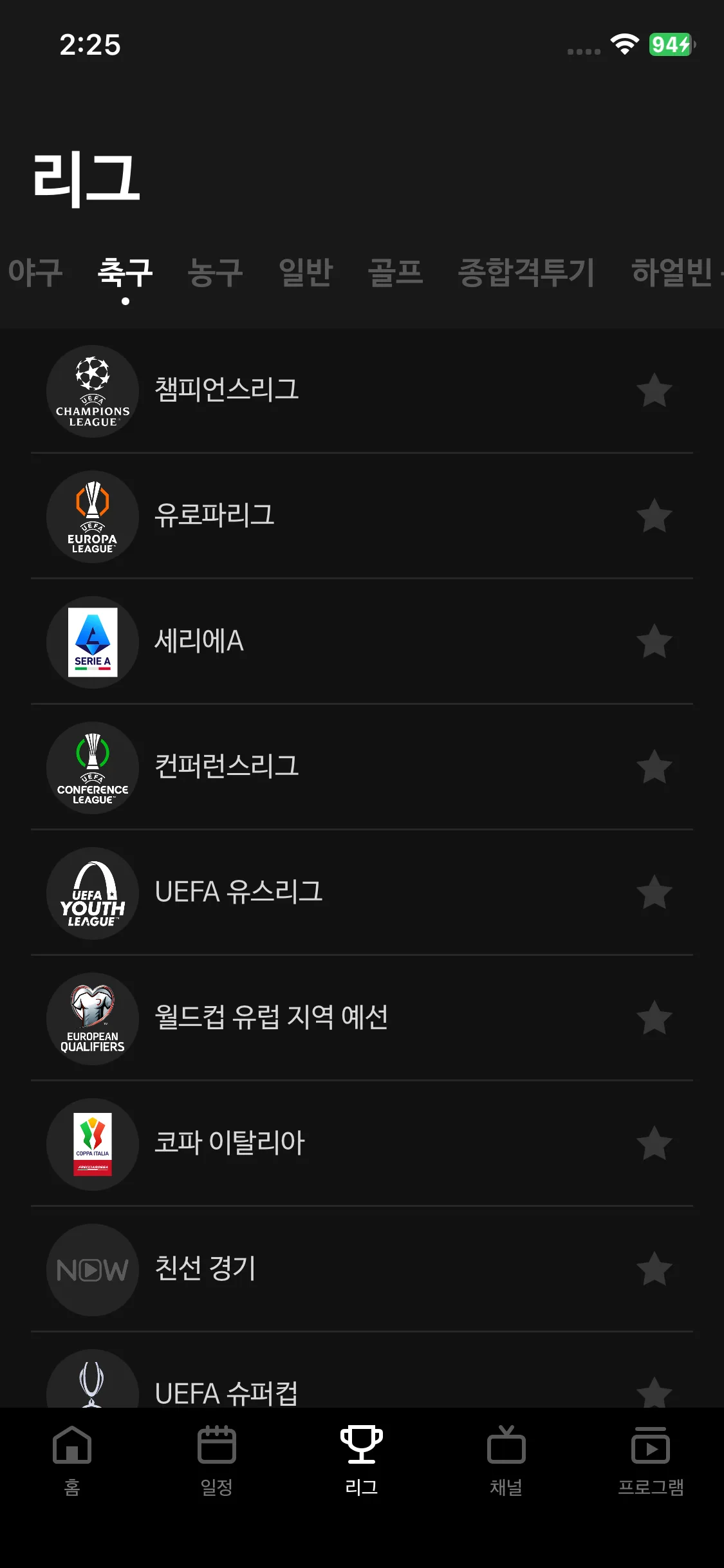This screenshot has width=724, height=1568.
Task: Open the 종합격투기 tab
Action: tap(526, 272)
